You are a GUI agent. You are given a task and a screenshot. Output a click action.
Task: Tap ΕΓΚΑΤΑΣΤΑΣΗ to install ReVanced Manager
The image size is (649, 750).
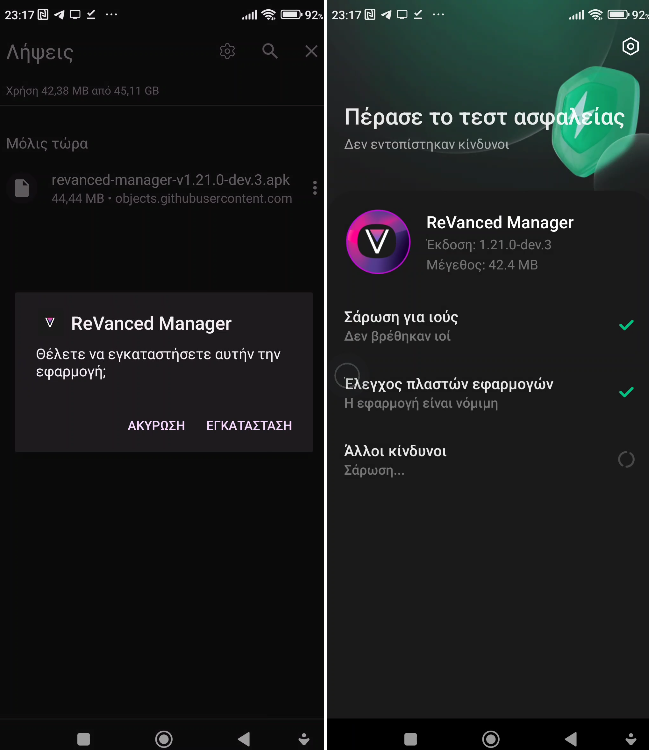pyautogui.click(x=249, y=425)
